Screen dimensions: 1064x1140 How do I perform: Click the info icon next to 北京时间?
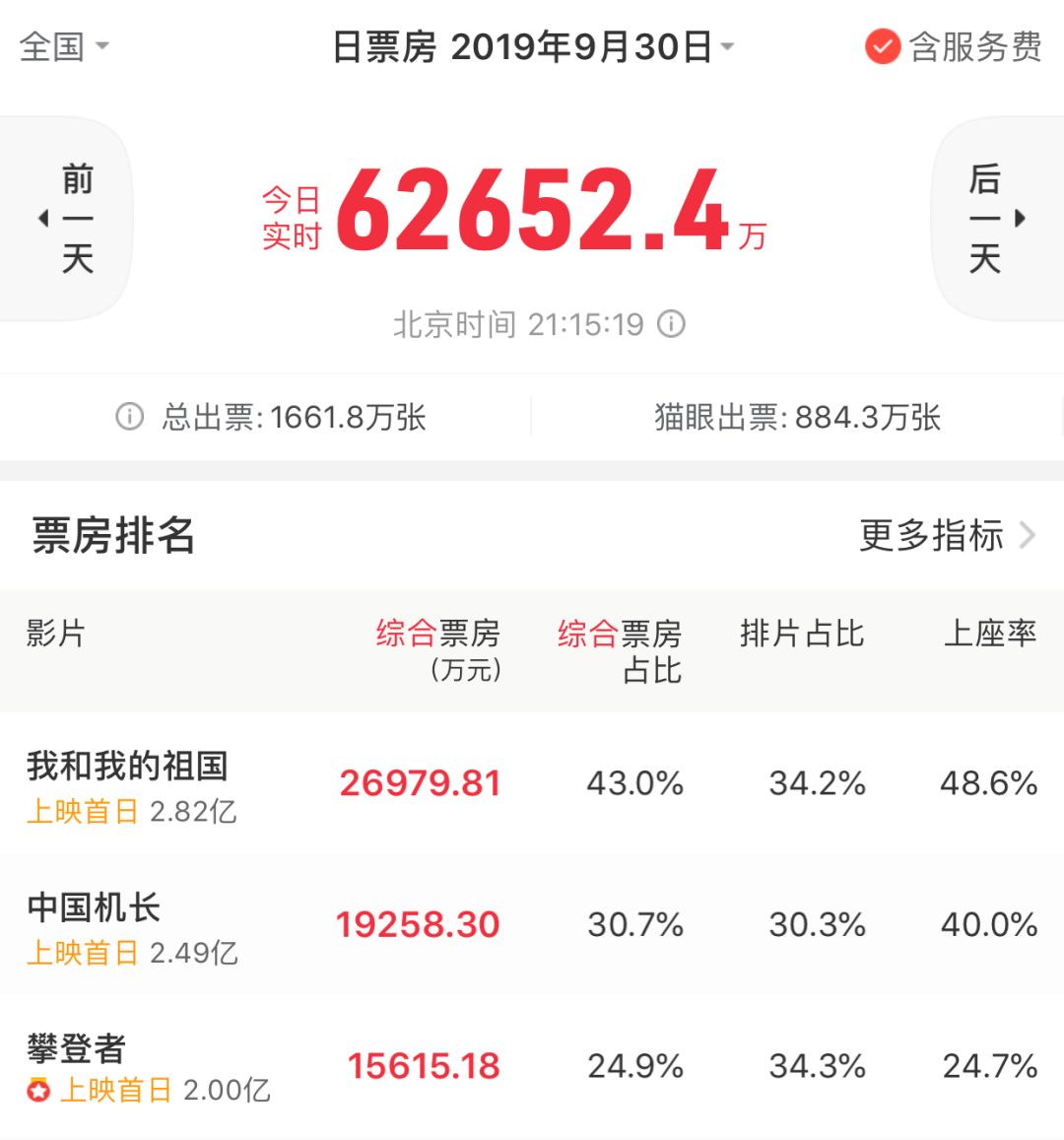(673, 323)
